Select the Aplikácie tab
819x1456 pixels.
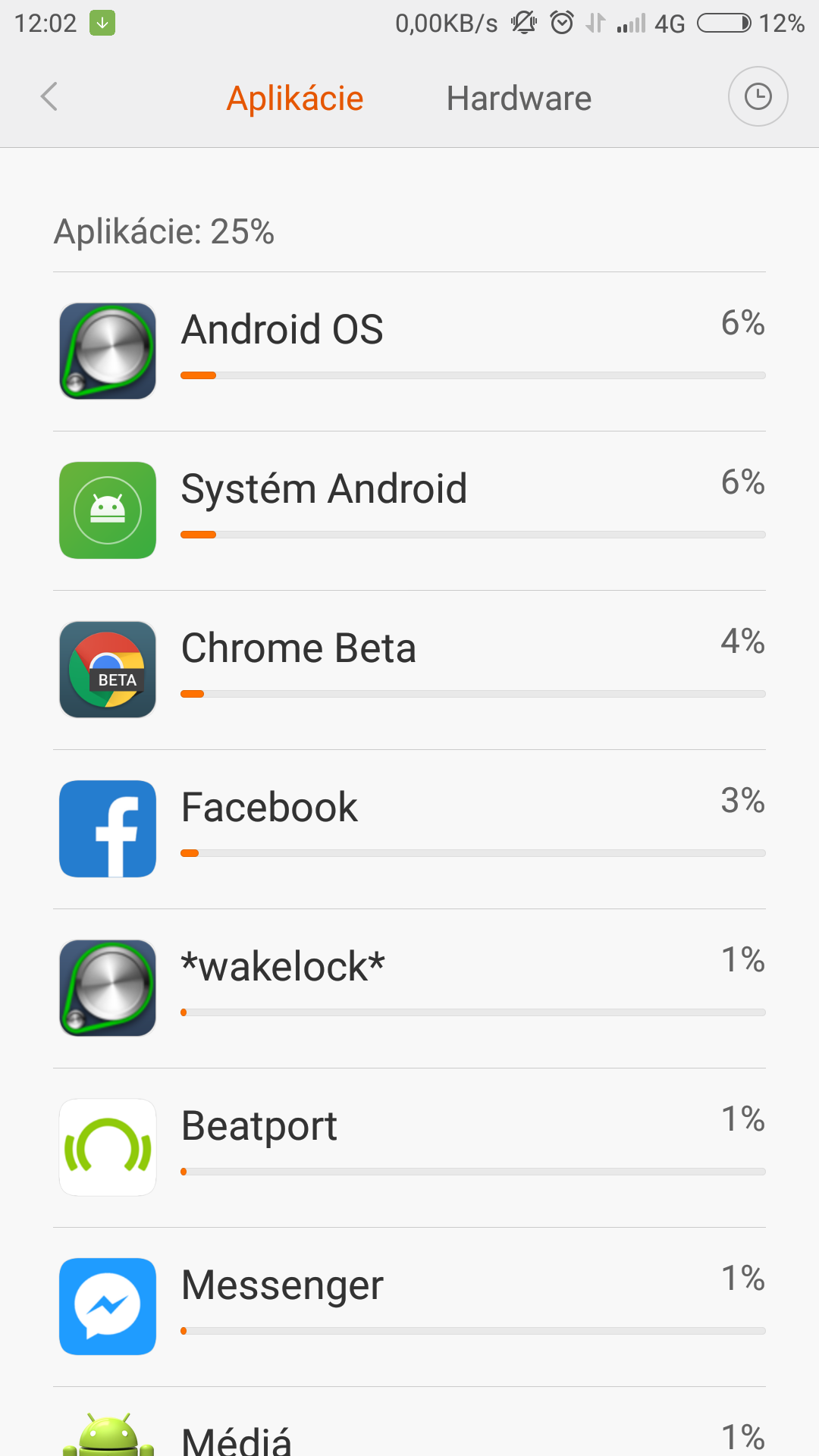295,99
